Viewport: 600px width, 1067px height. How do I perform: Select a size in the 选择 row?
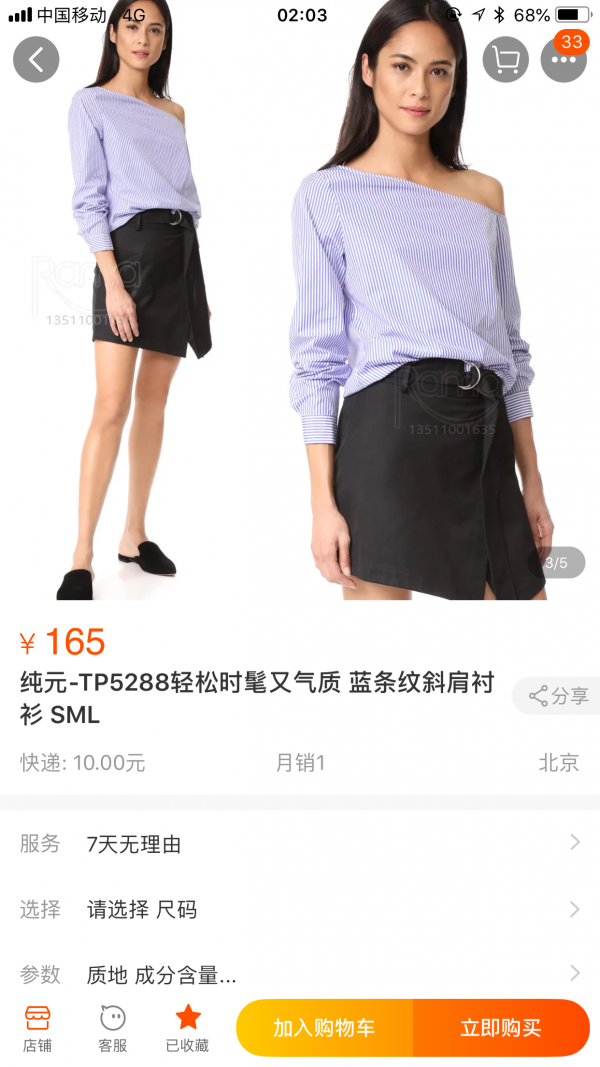pos(300,909)
